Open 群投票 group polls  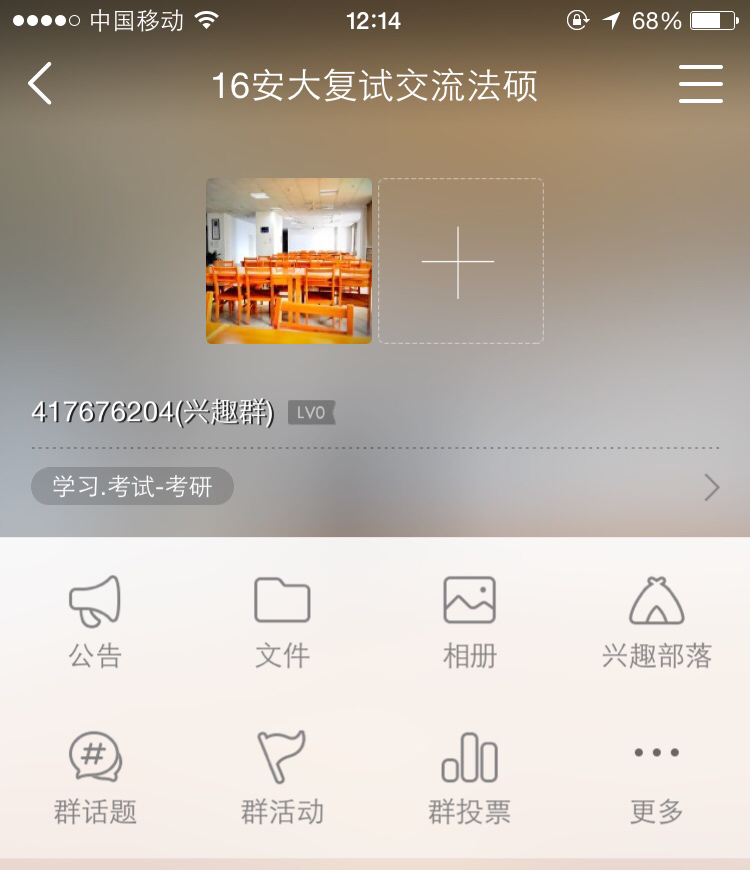pyautogui.click(x=470, y=772)
